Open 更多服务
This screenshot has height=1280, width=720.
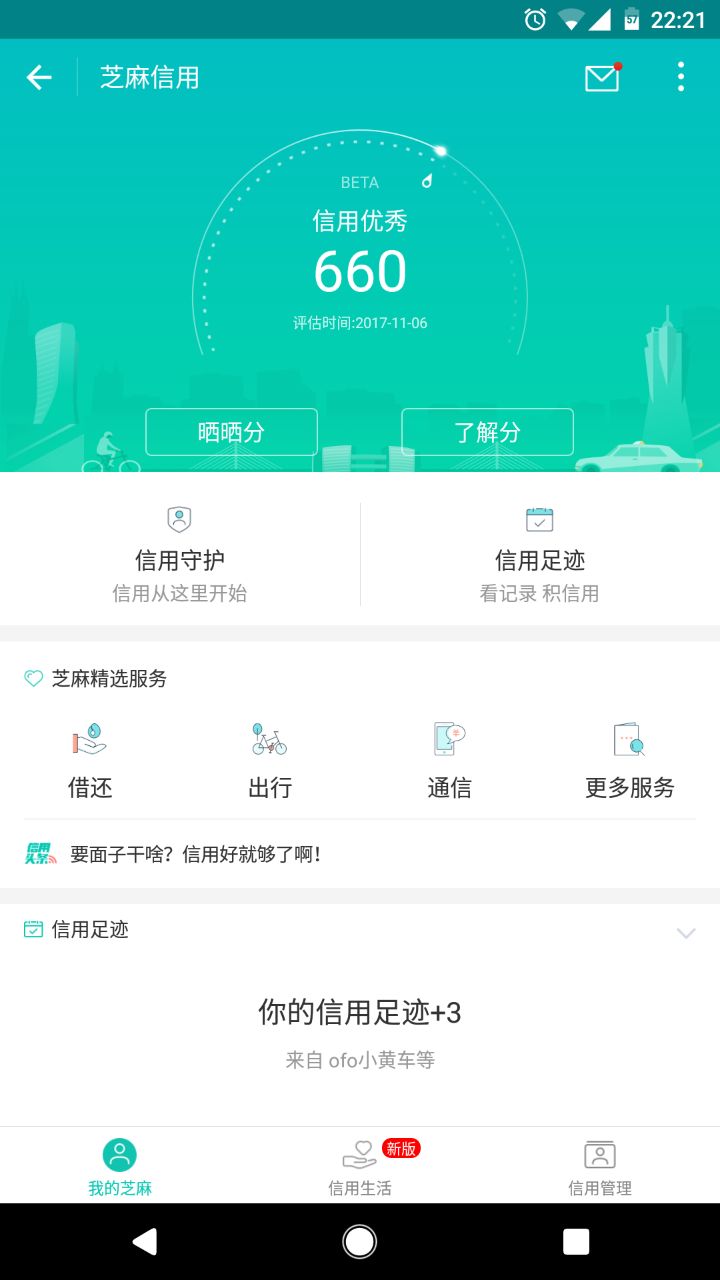pyautogui.click(x=630, y=760)
